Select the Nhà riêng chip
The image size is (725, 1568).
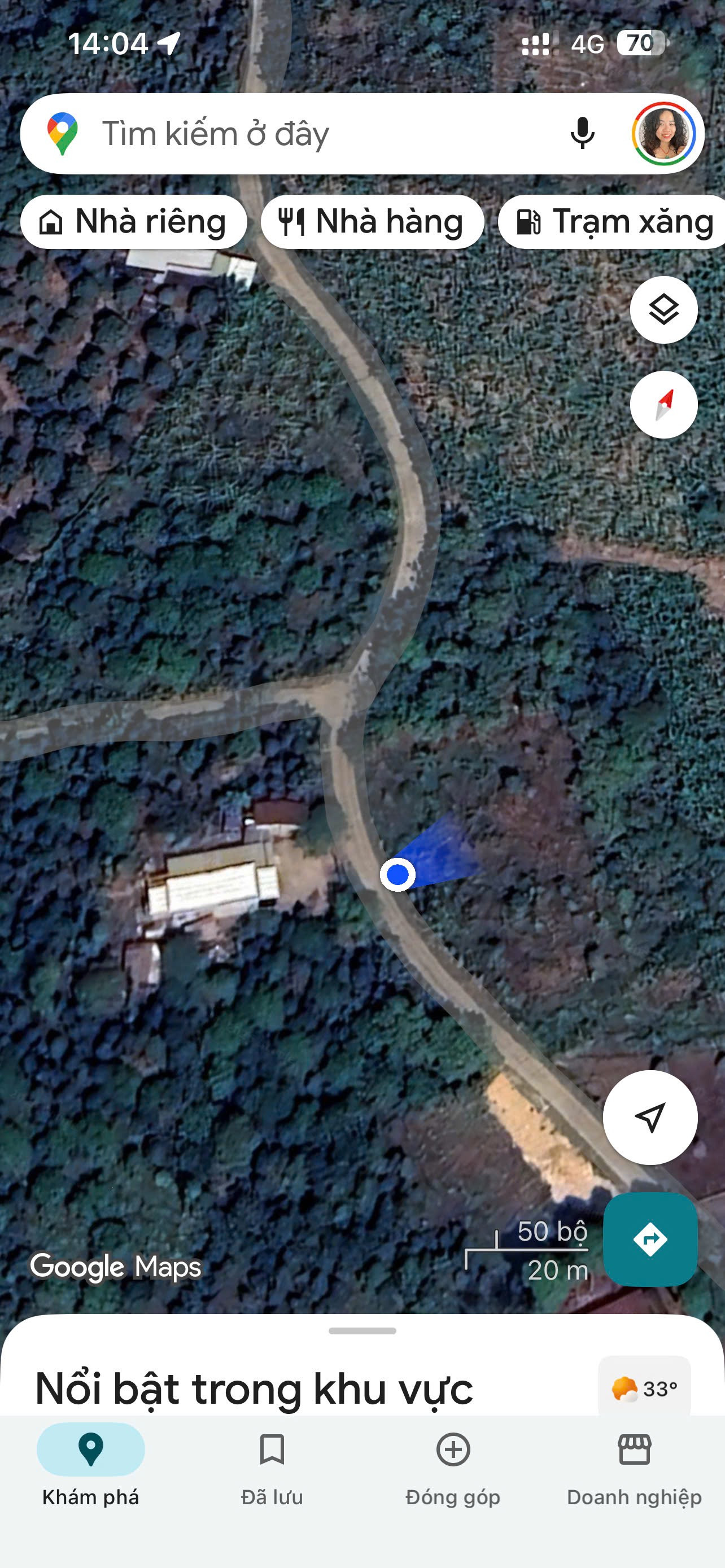[133, 222]
